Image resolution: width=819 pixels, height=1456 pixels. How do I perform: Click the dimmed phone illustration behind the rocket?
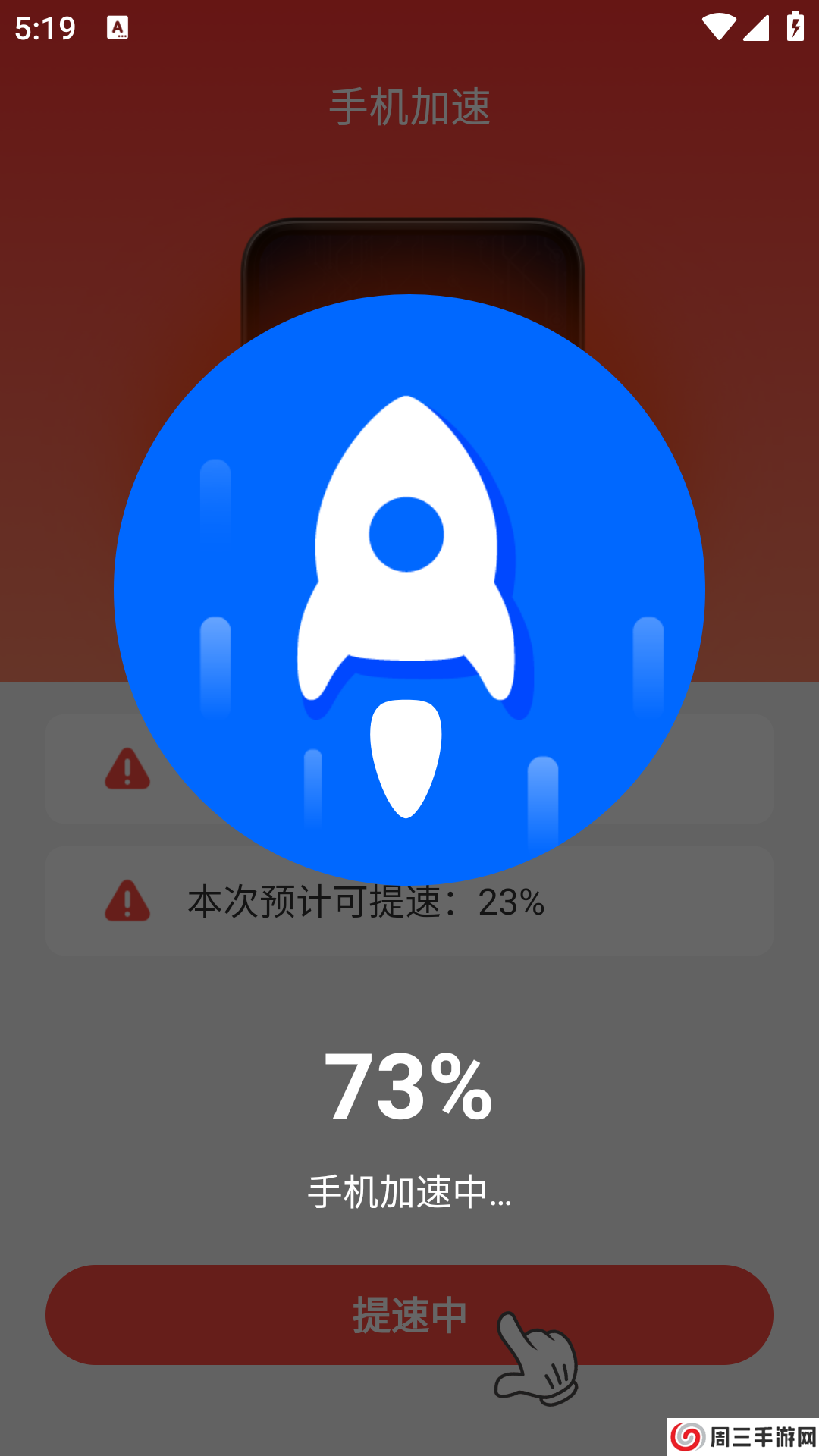[409, 258]
